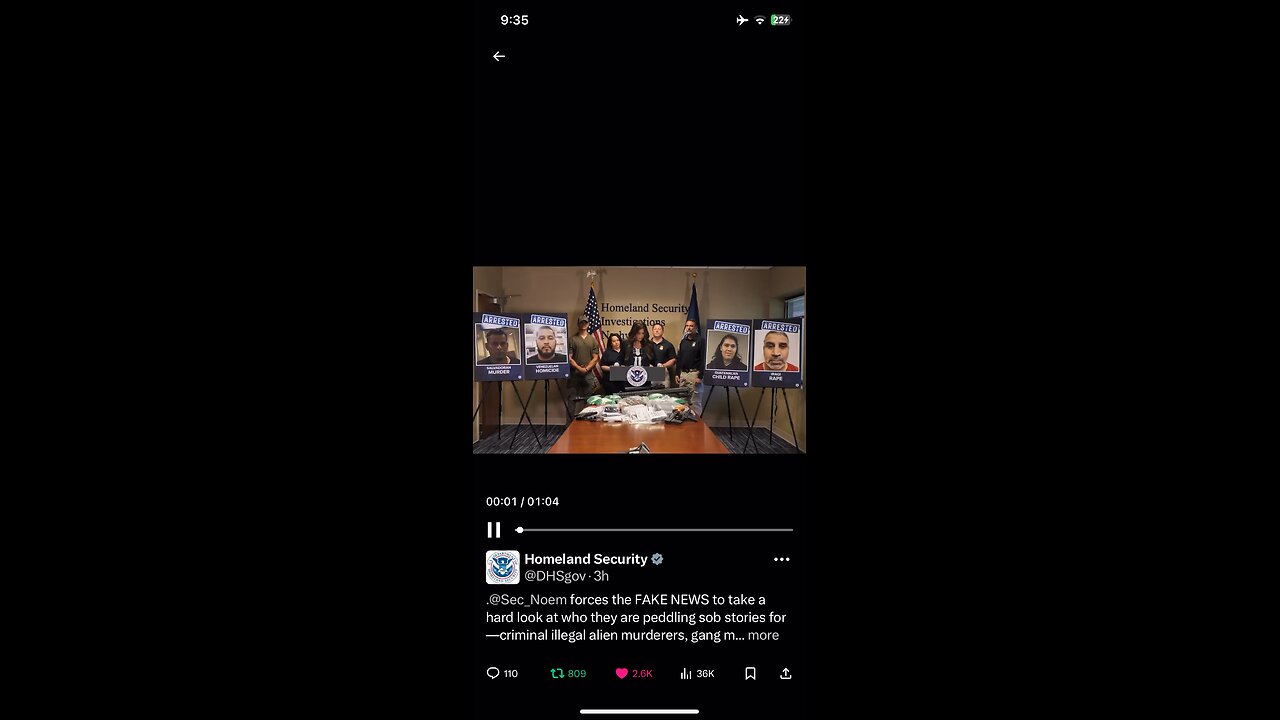The width and height of the screenshot is (1280, 720).
Task: Pause the video playback
Action: click(x=494, y=530)
